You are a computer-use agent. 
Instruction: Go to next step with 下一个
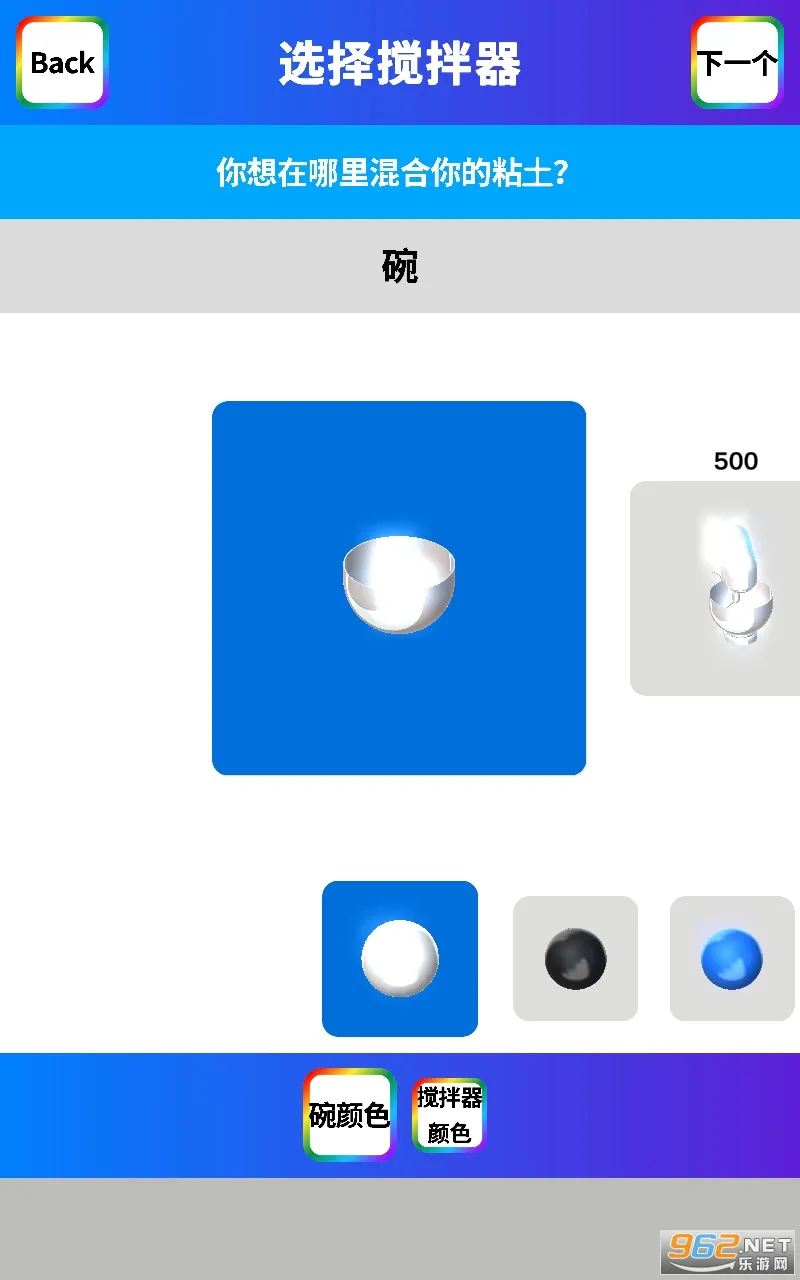coord(737,62)
